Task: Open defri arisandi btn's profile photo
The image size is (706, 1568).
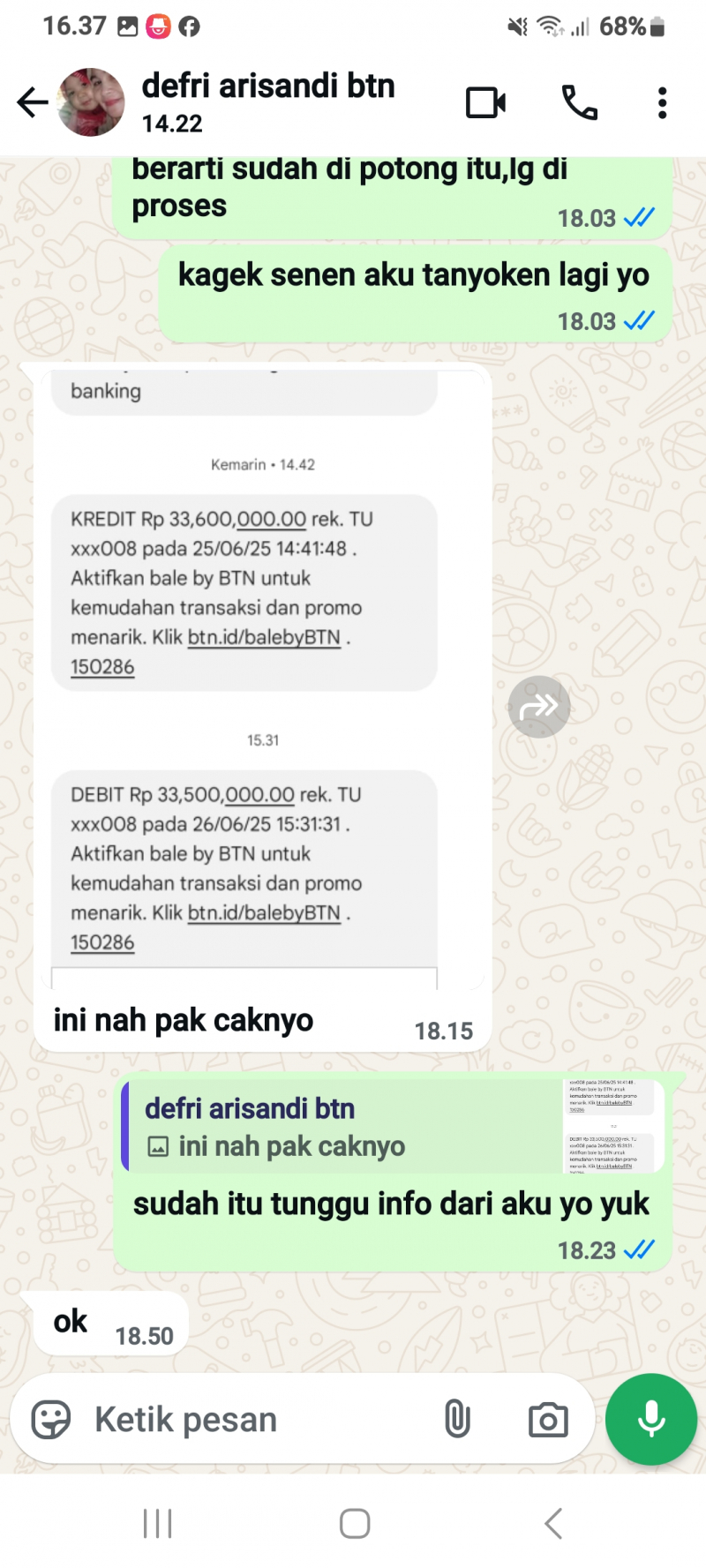Action: (x=91, y=102)
